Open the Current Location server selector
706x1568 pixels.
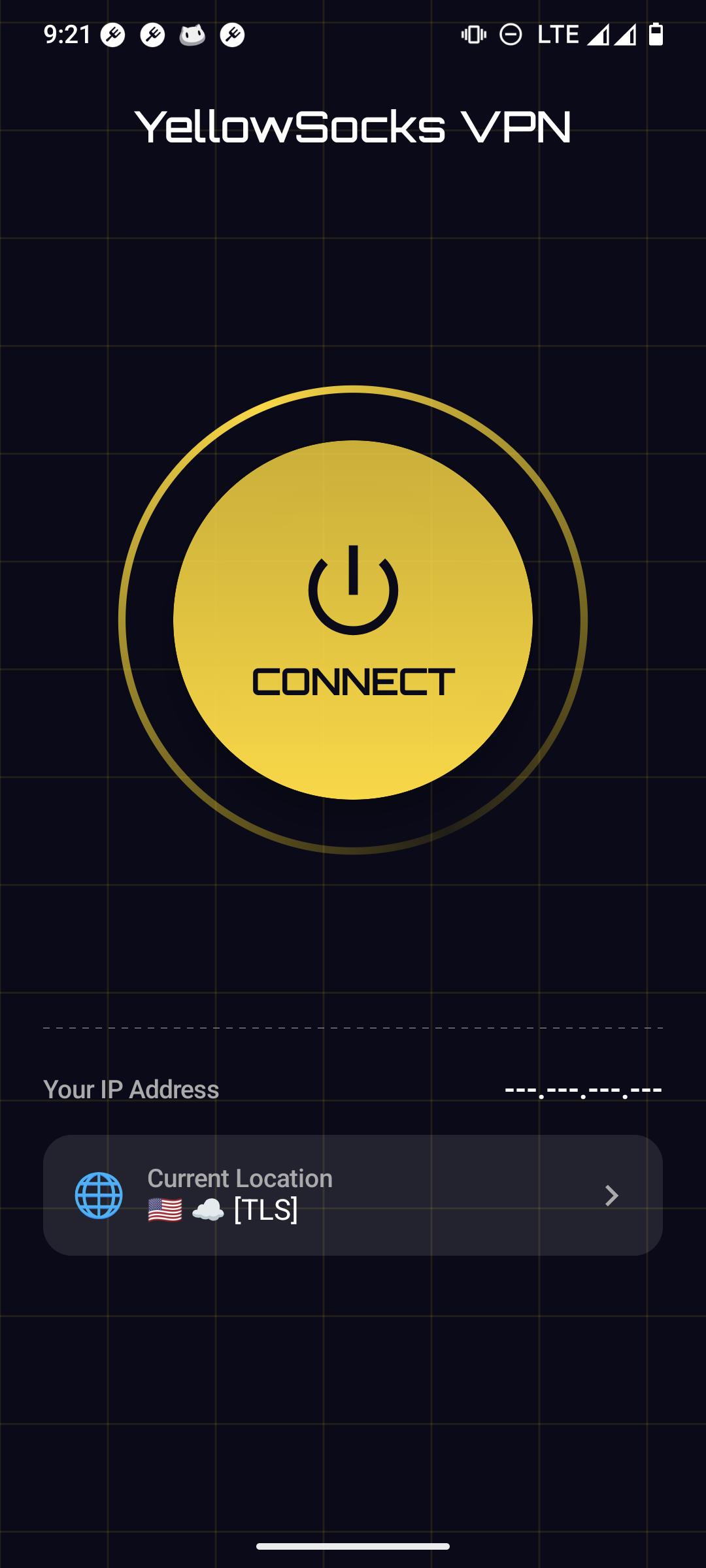(353, 1195)
